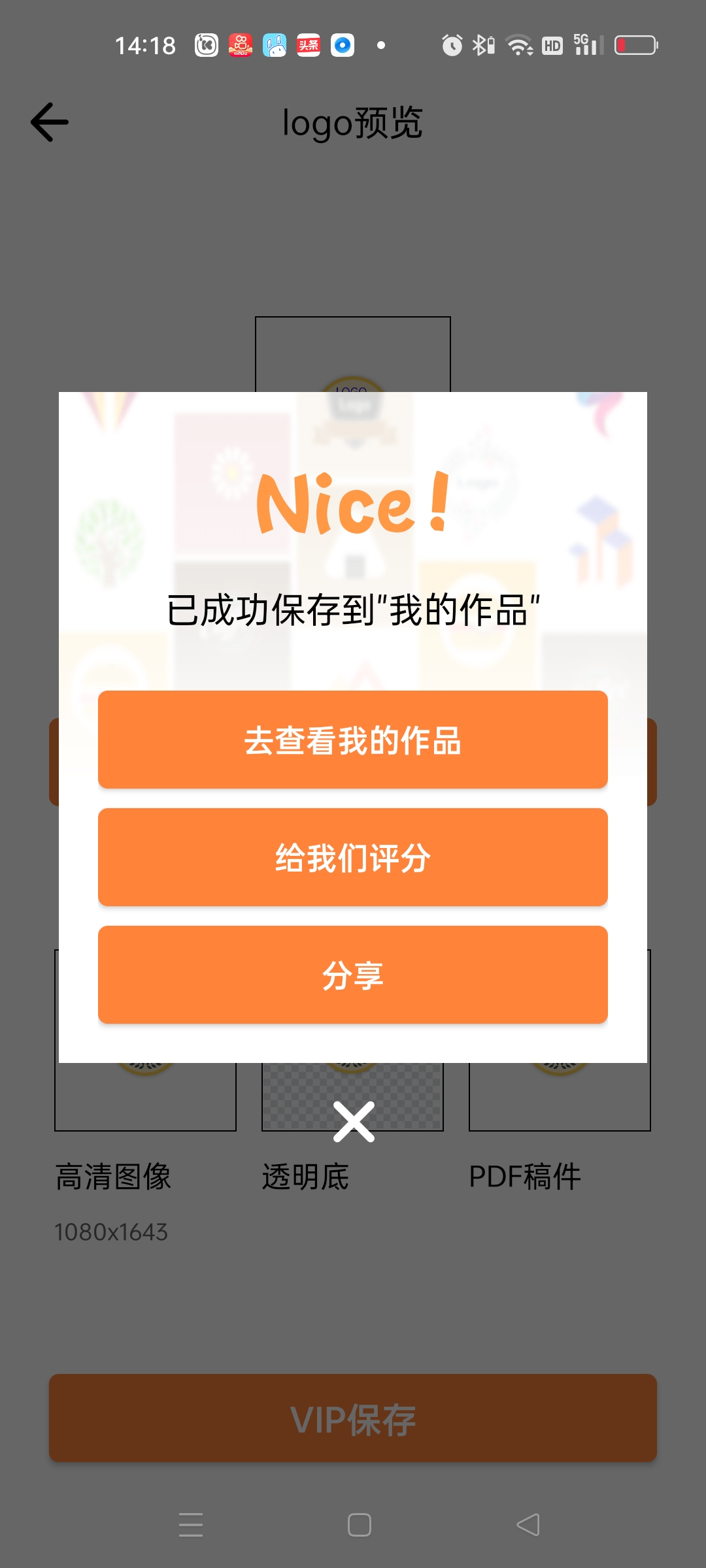Go back using system back button
The image size is (706, 1568).
point(528,1525)
